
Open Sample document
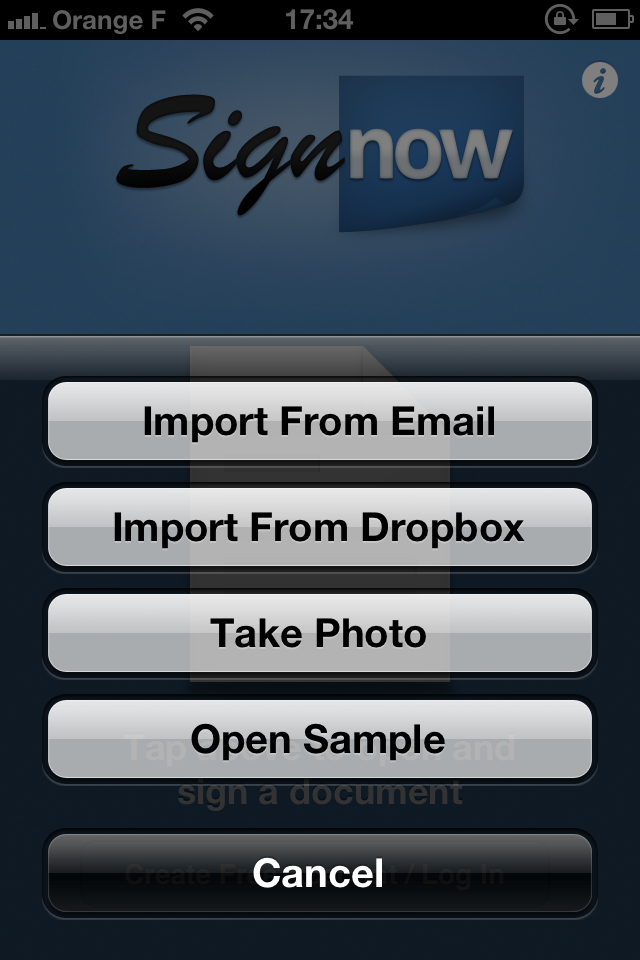pos(320,740)
